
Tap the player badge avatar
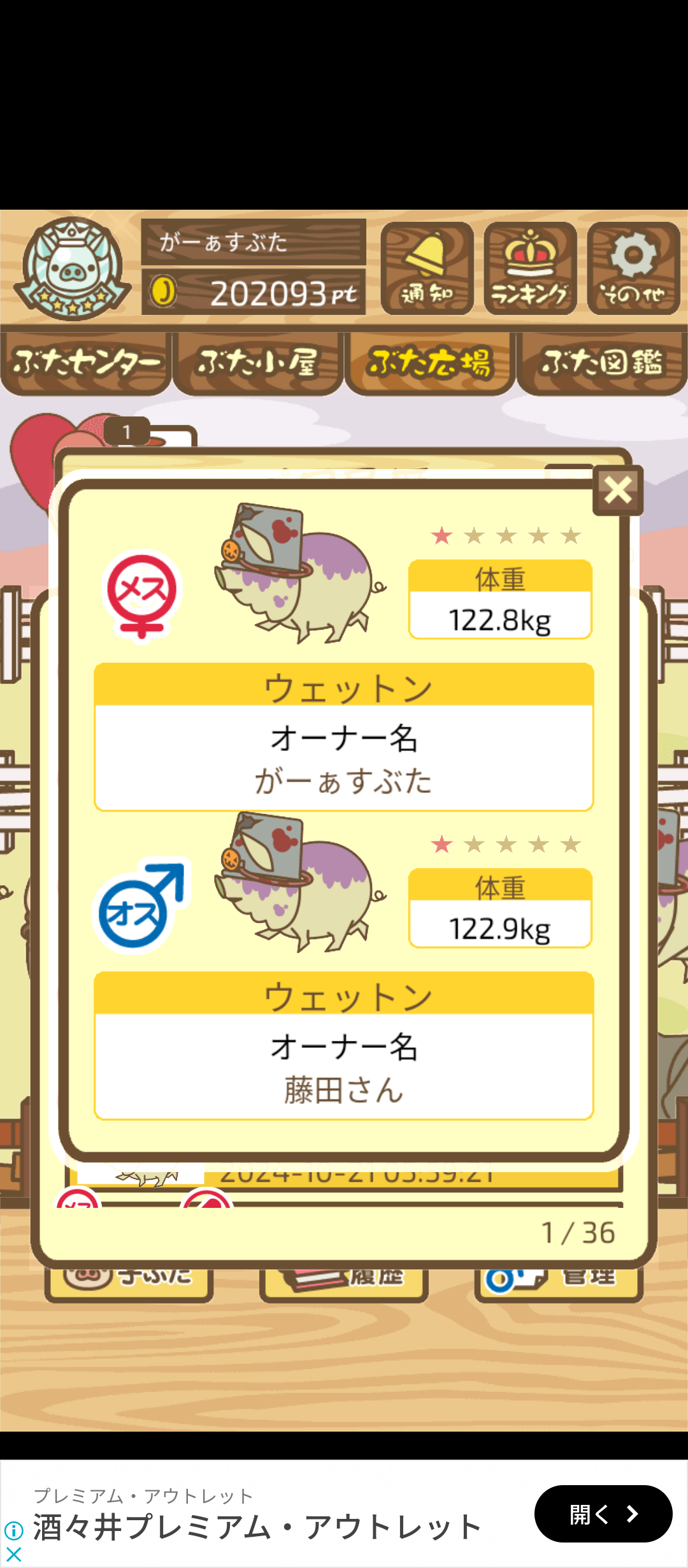pyautogui.click(x=72, y=268)
